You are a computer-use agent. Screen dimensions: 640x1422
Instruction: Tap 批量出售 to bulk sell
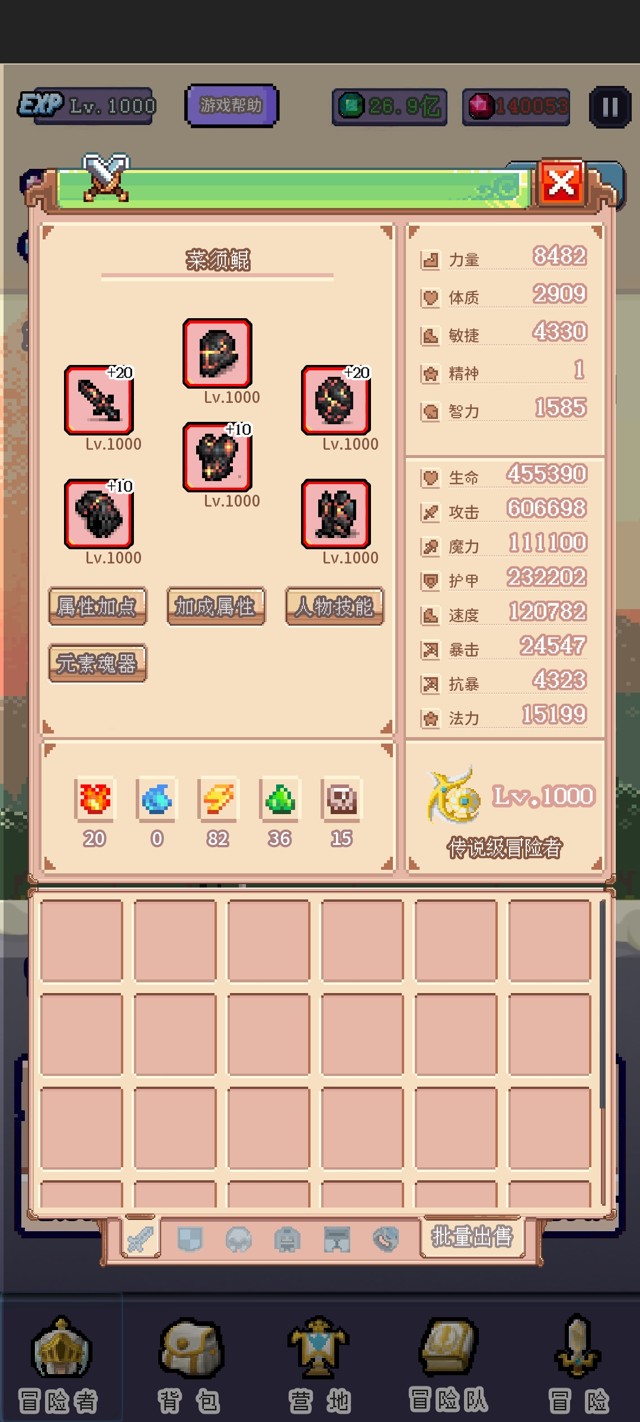pyautogui.click(x=472, y=1237)
